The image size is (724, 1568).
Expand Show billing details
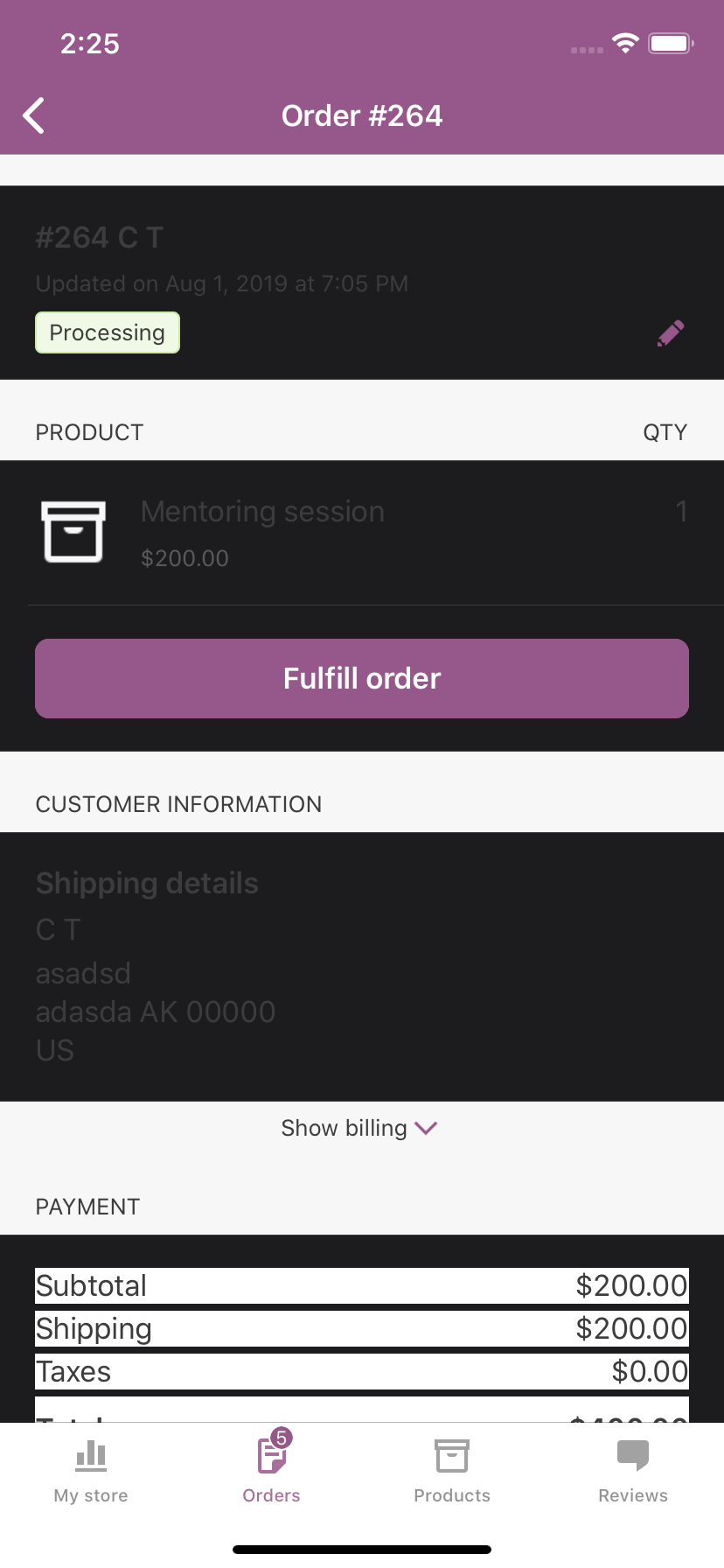click(360, 1128)
